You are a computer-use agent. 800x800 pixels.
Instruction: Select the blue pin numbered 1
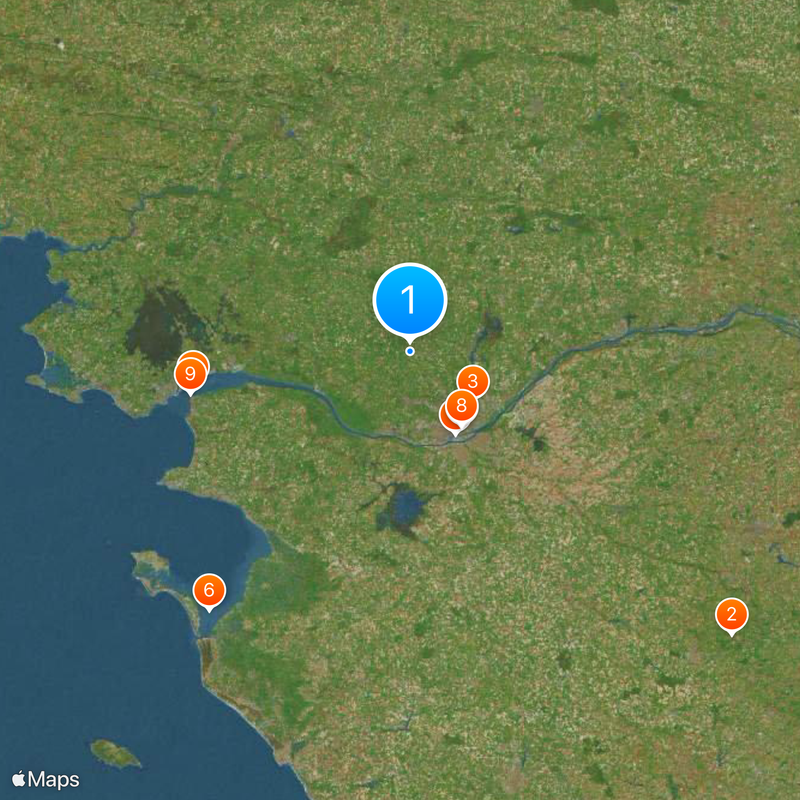coord(409,299)
